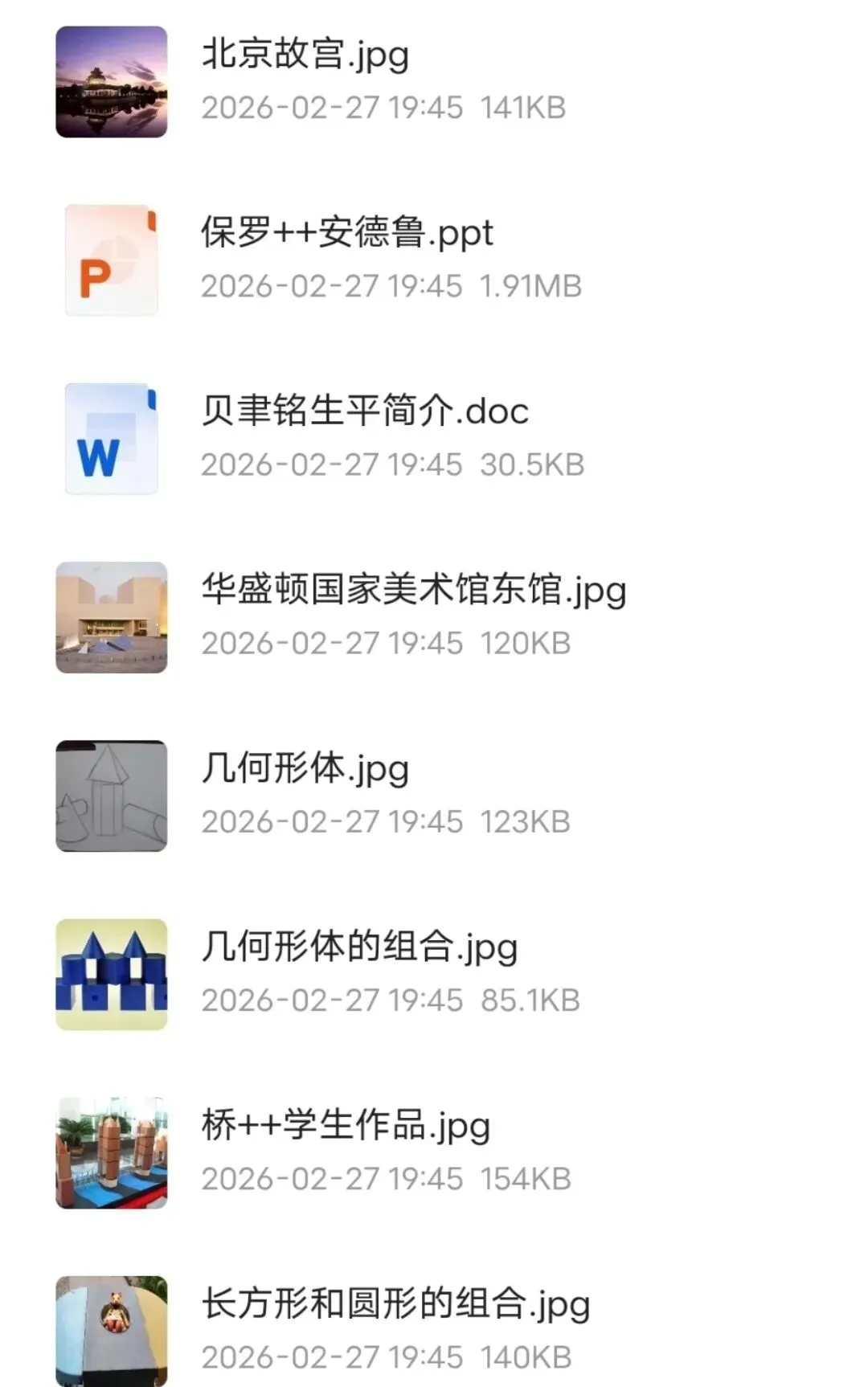
Task: Open the 贝聿铭生平简介.doc document
Action: tap(364, 412)
